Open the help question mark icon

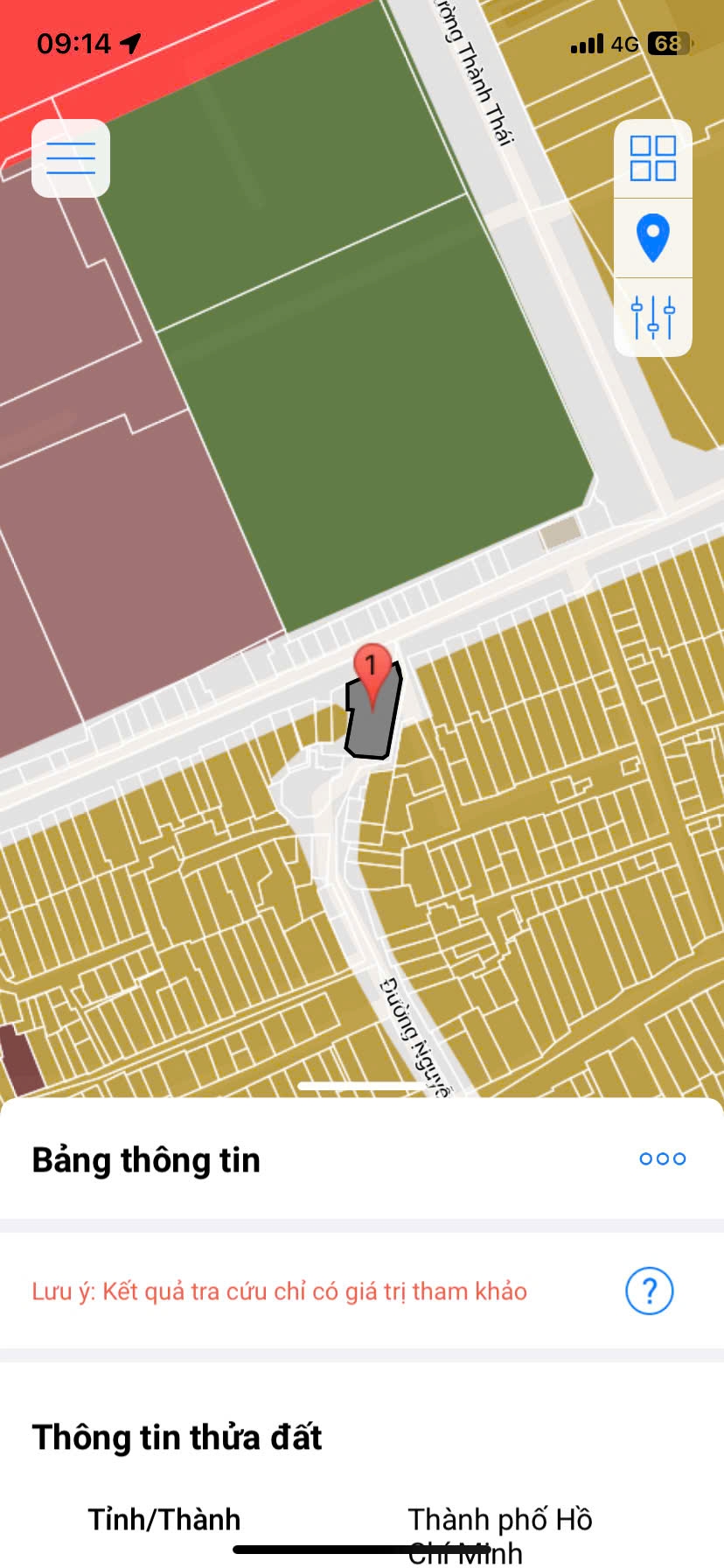pyautogui.click(x=649, y=1291)
